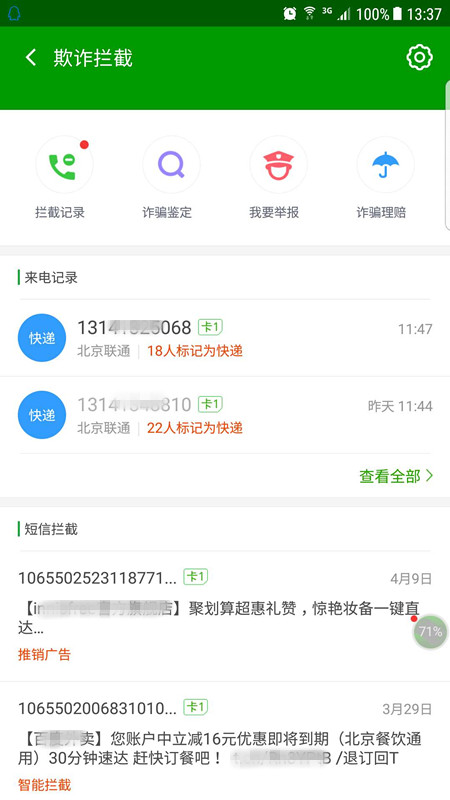Tap the floating 71% bubble

tap(430, 632)
